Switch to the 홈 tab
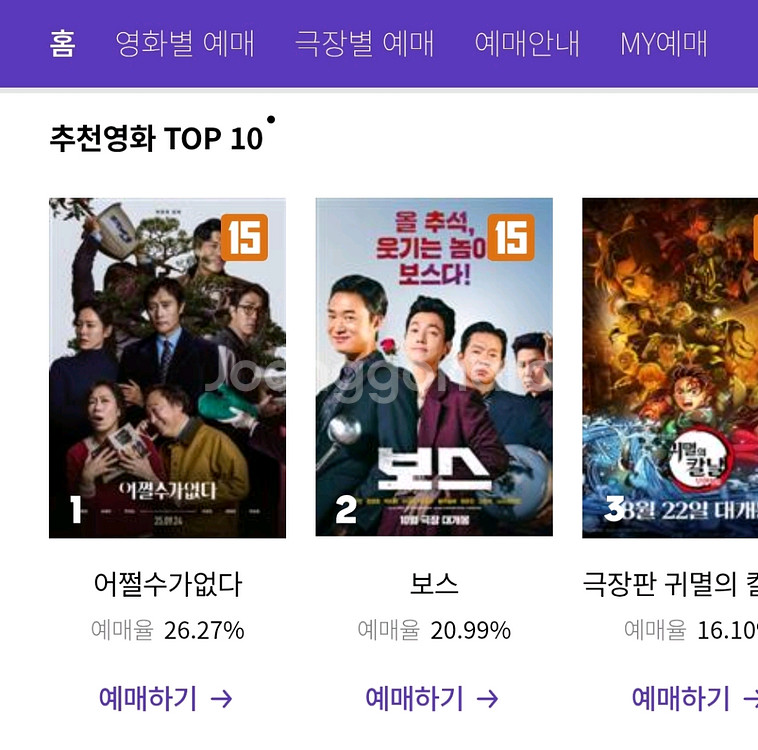This screenshot has width=758, height=750. click(62, 44)
